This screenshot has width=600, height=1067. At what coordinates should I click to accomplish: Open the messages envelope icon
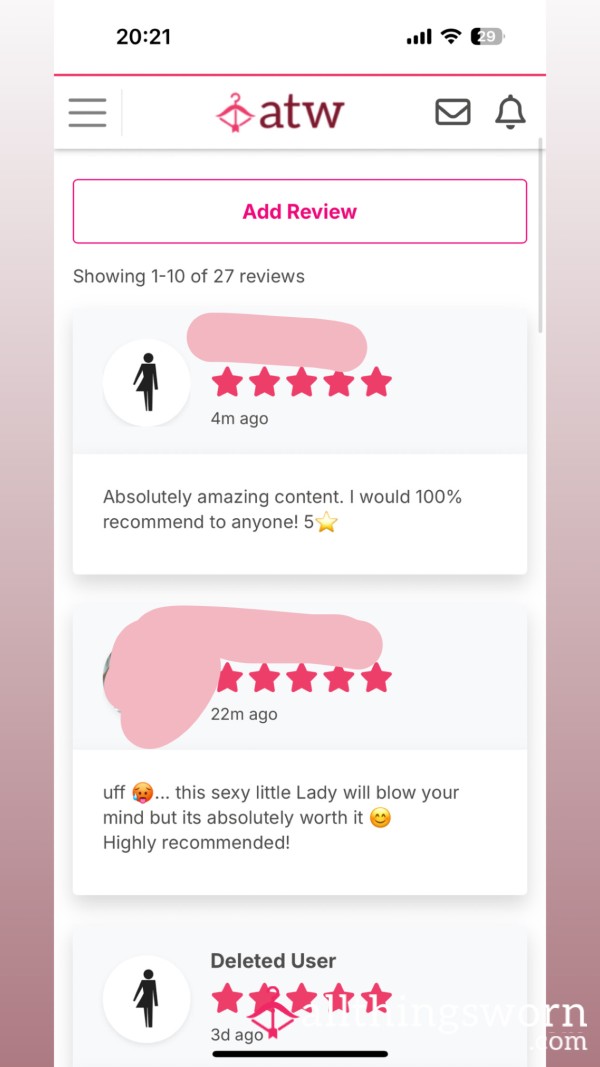[452, 112]
